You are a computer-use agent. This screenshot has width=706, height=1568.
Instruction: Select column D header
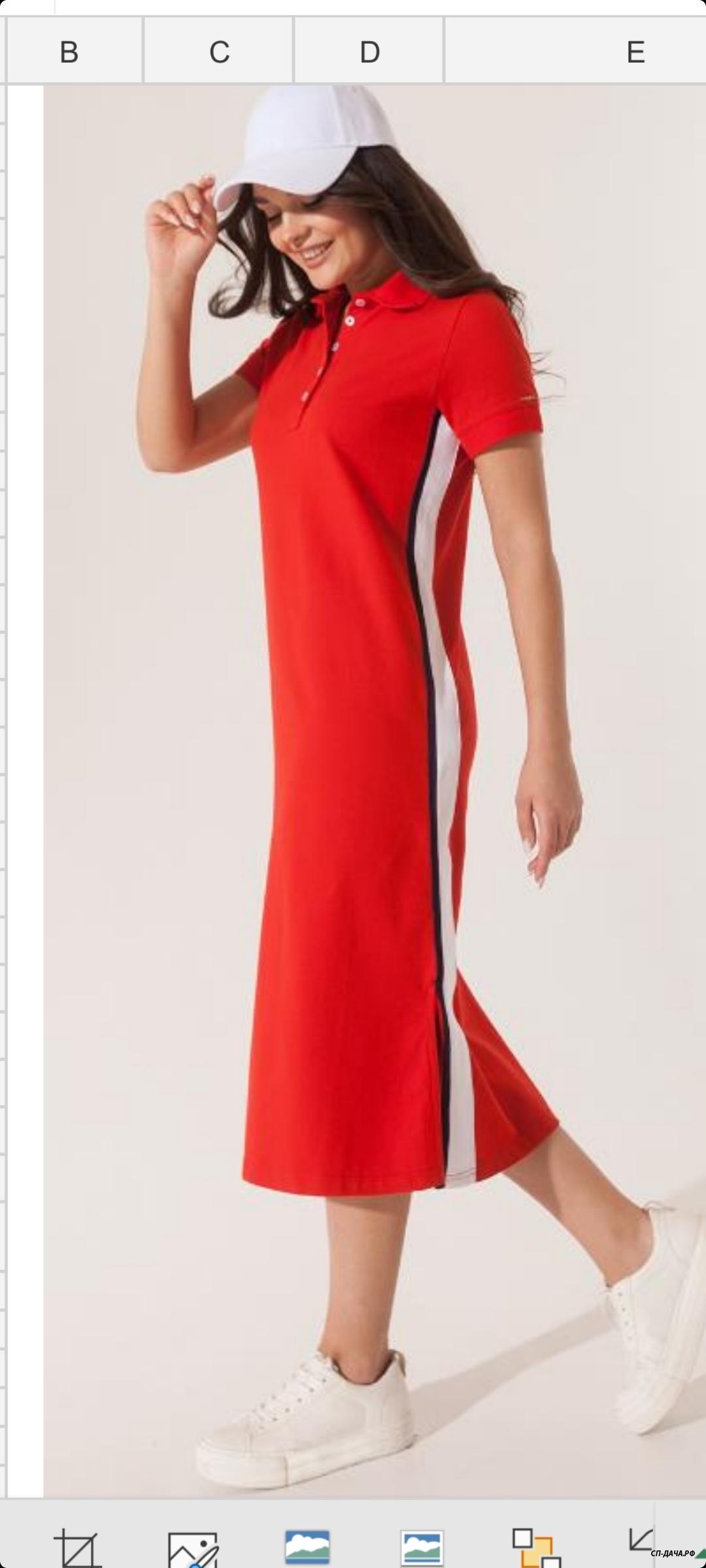click(x=369, y=52)
